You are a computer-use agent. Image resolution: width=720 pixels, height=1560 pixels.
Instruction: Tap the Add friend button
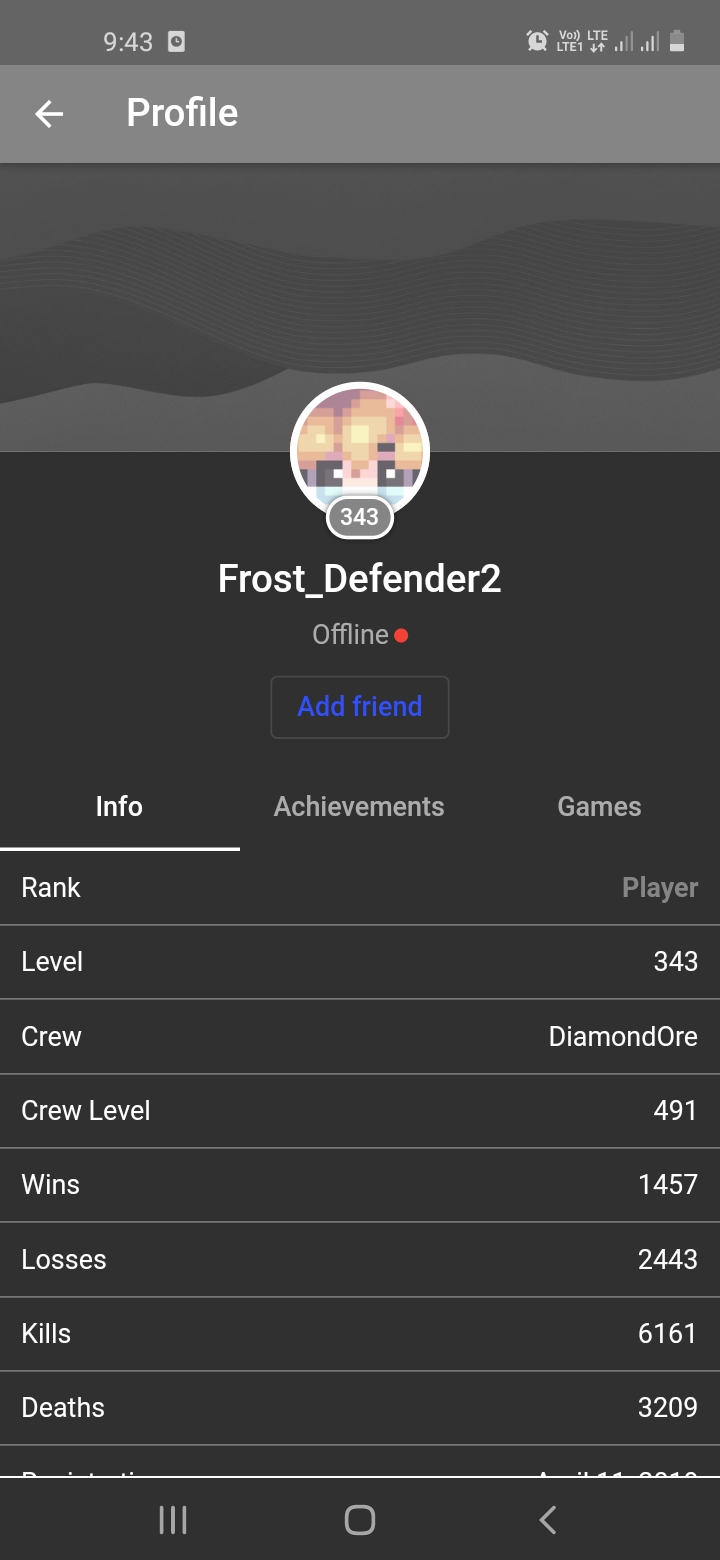[x=360, y=707]
